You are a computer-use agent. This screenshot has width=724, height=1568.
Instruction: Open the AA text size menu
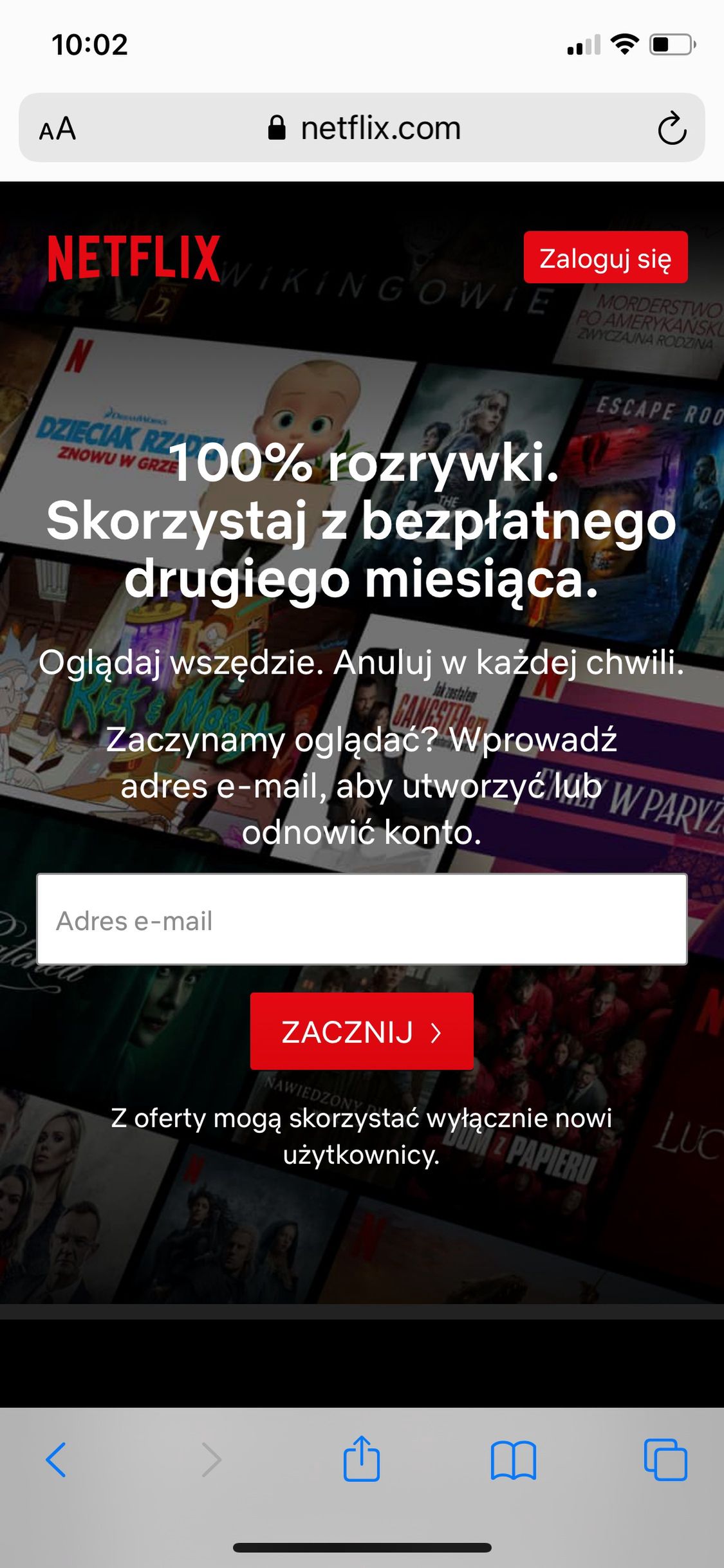(x=57, y=129)
